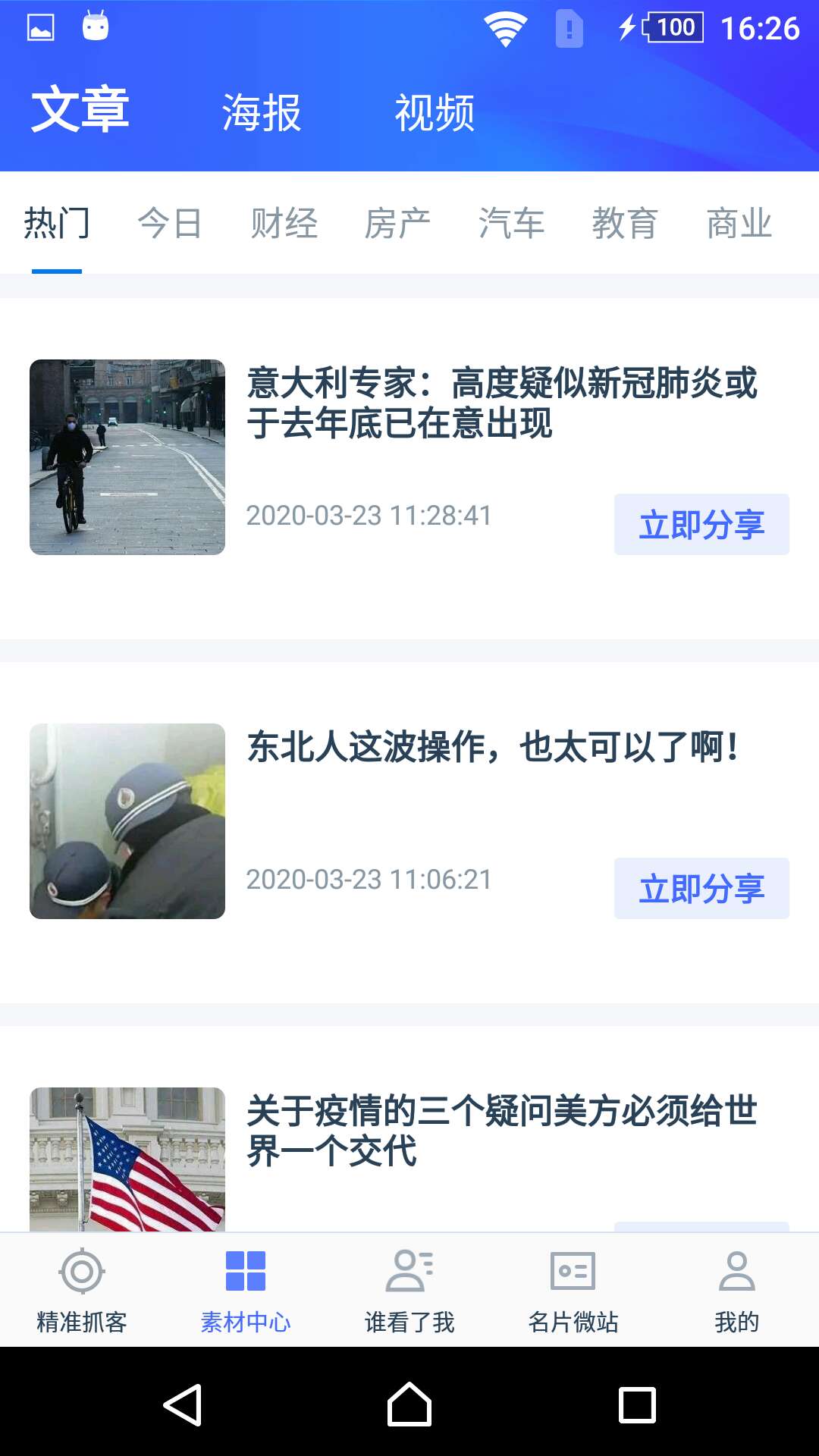Select the 财经 category
The image size is (819, 1456).
click(284, 224)
